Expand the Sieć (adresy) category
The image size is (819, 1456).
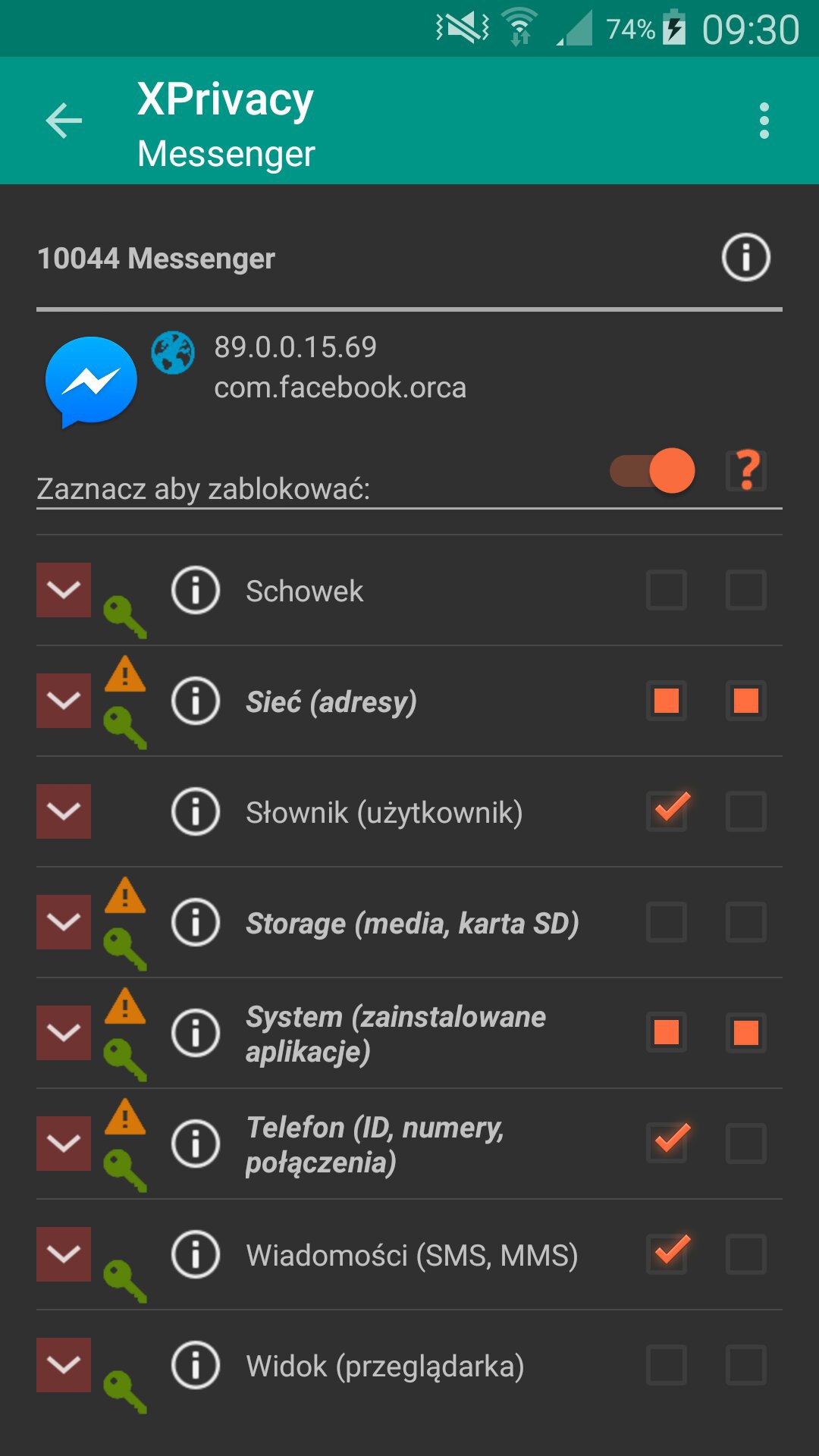(64, 701)
